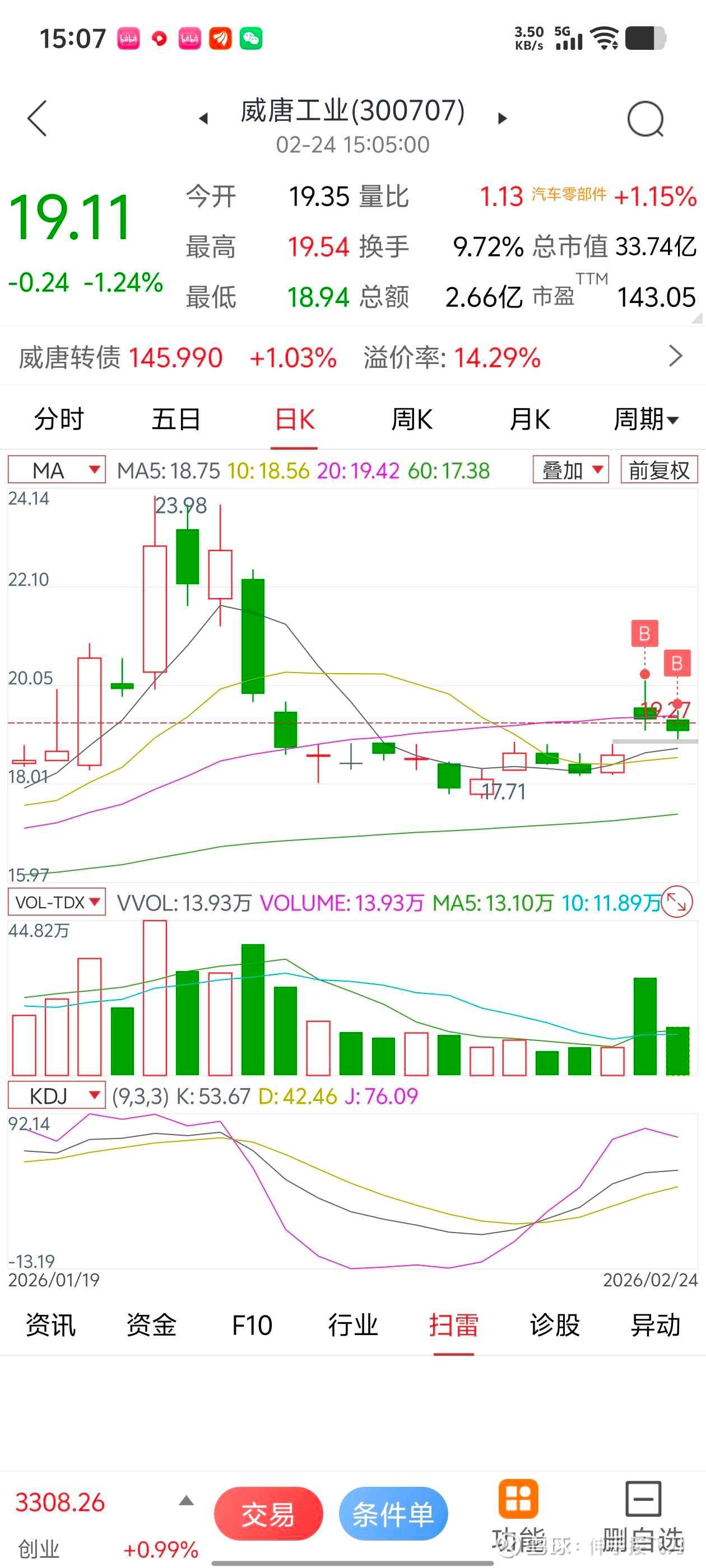The width and height of the screenshot is (706, 1568).
Task: Open the blue 条件单 button
Action: (x=393, y=1514)
